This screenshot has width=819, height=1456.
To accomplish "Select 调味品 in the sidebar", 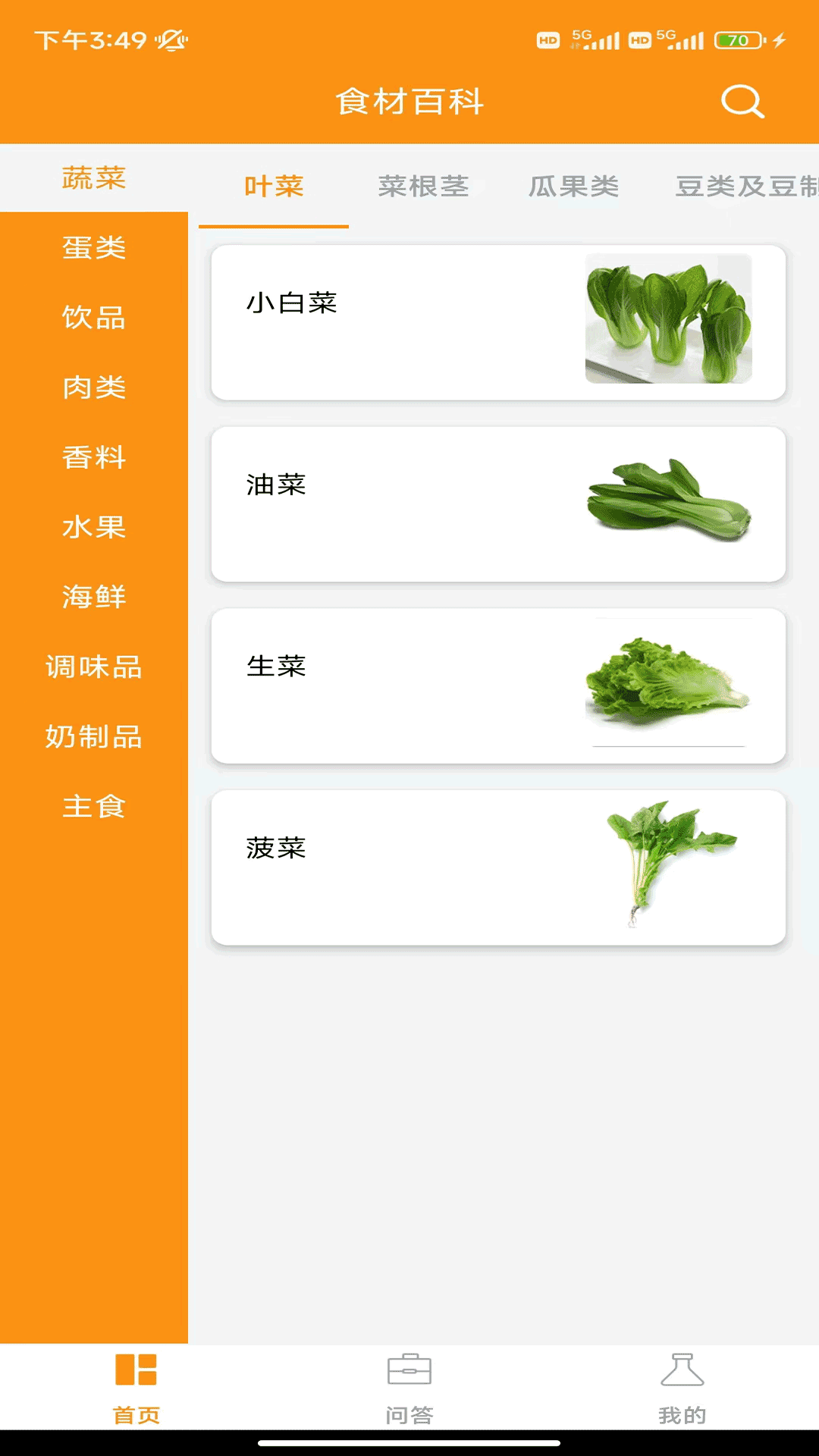I will tap(93, 667).
